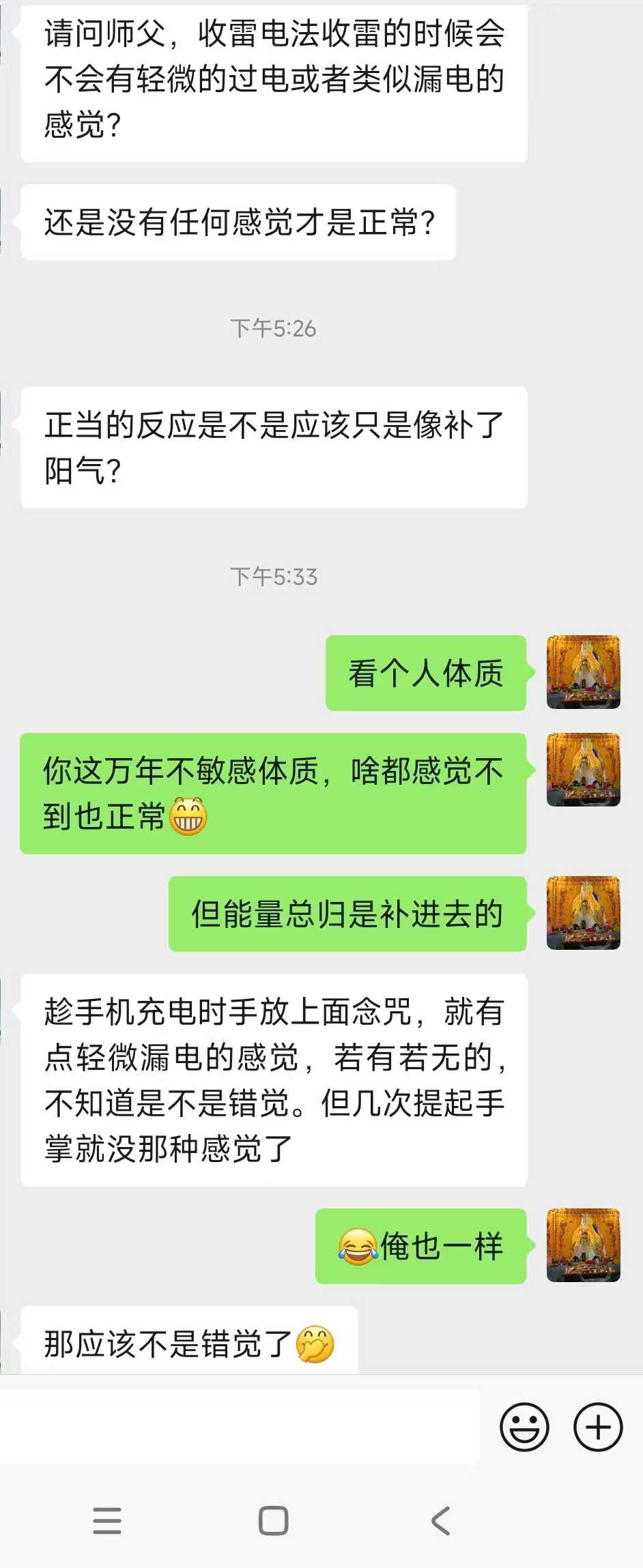Image resolution: width=643 pixels, height=1568 pixels.
Task: Tap the message input field
Action: point(239,1427)
